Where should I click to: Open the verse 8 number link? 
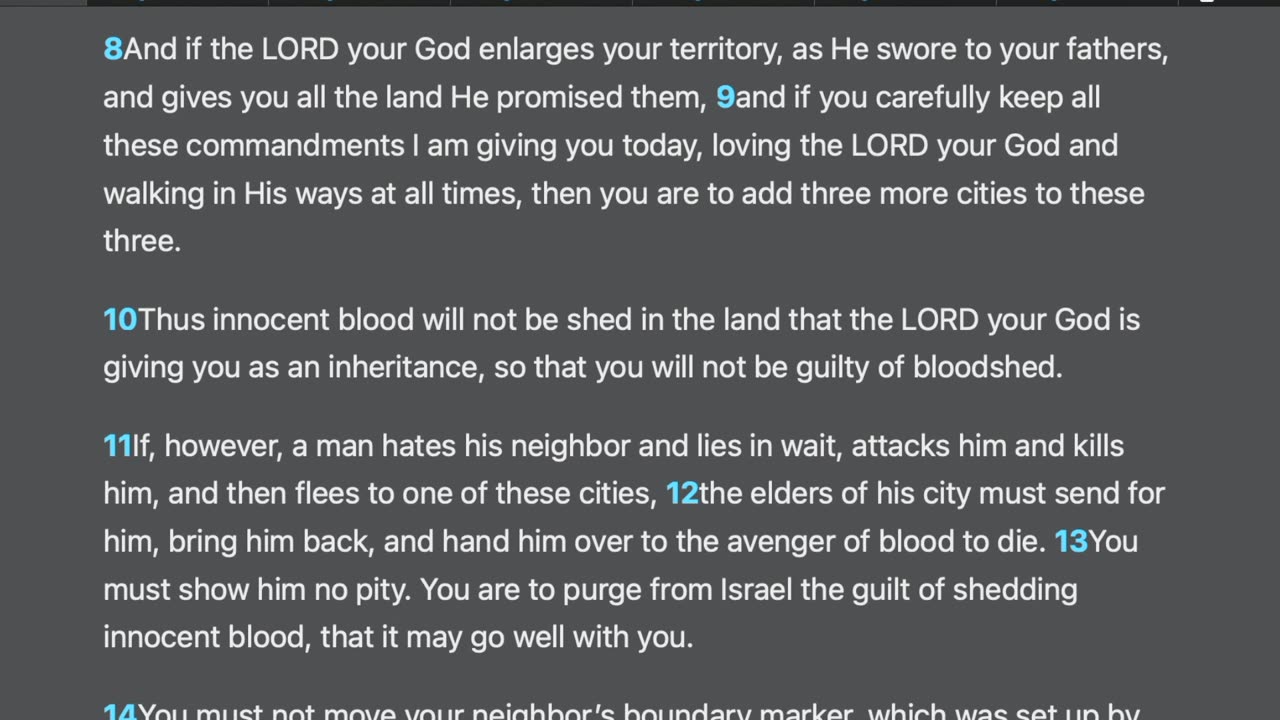(x=113, y=50)
